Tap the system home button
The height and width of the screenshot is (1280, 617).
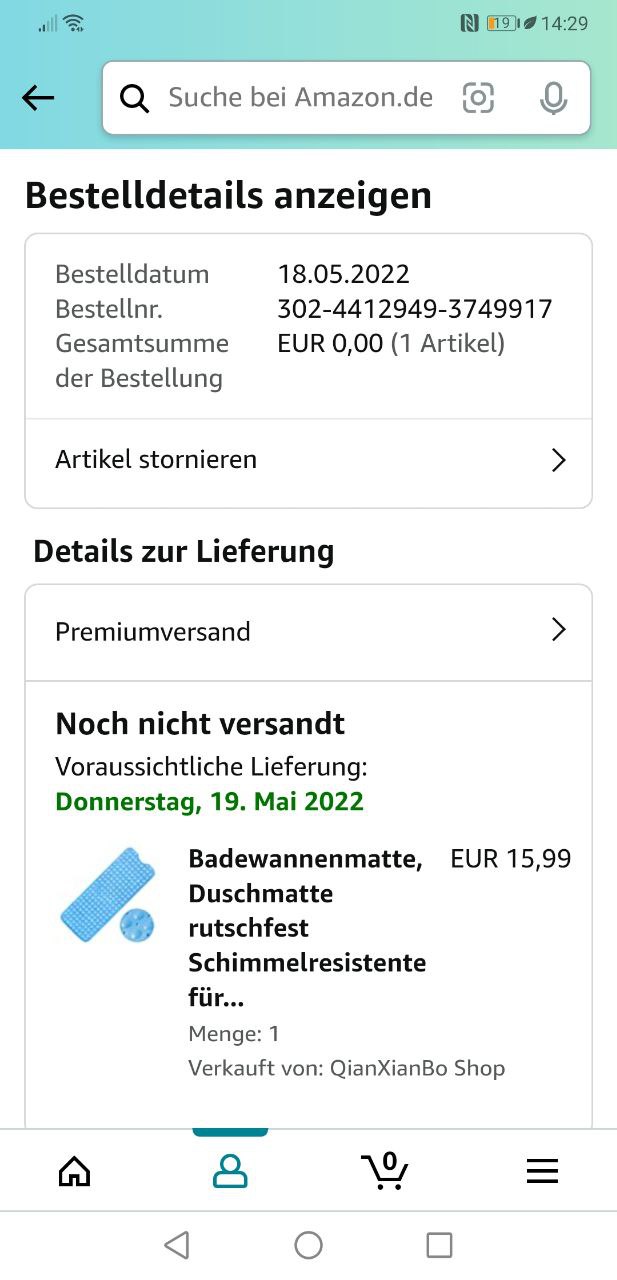point(308,1245)
